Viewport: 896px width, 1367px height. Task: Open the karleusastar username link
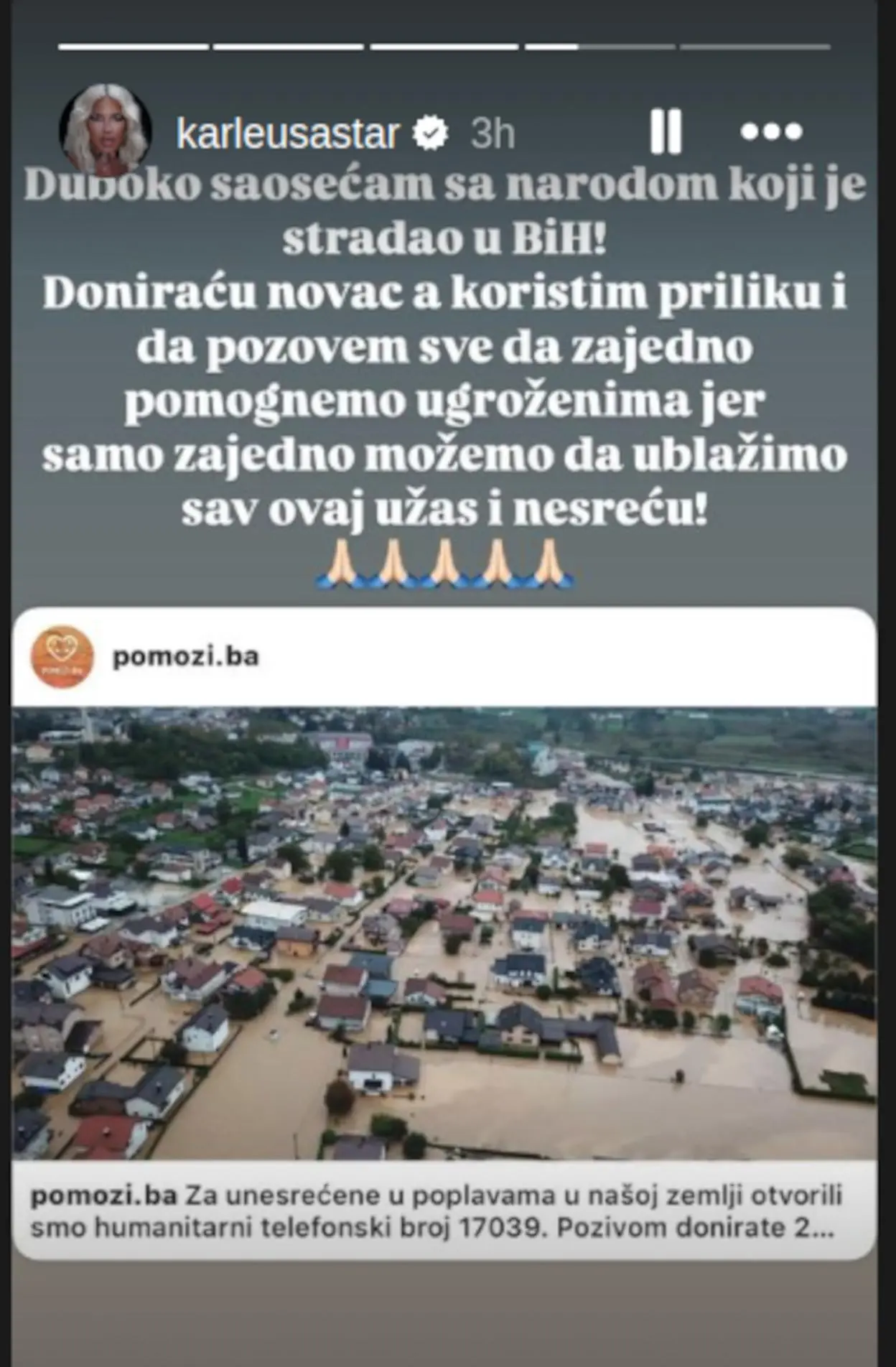click(287, 134)
